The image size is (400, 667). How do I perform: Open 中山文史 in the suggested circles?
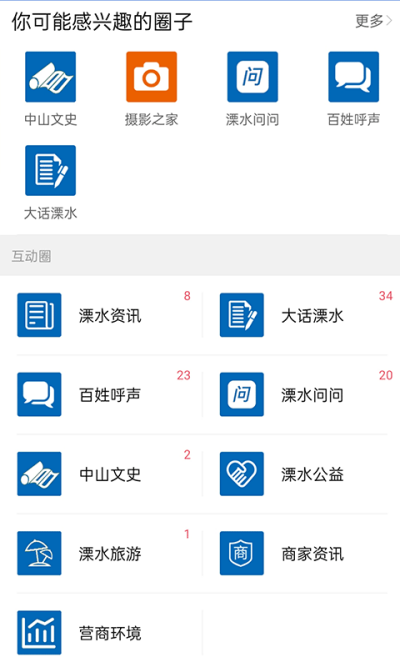(51, 89)
